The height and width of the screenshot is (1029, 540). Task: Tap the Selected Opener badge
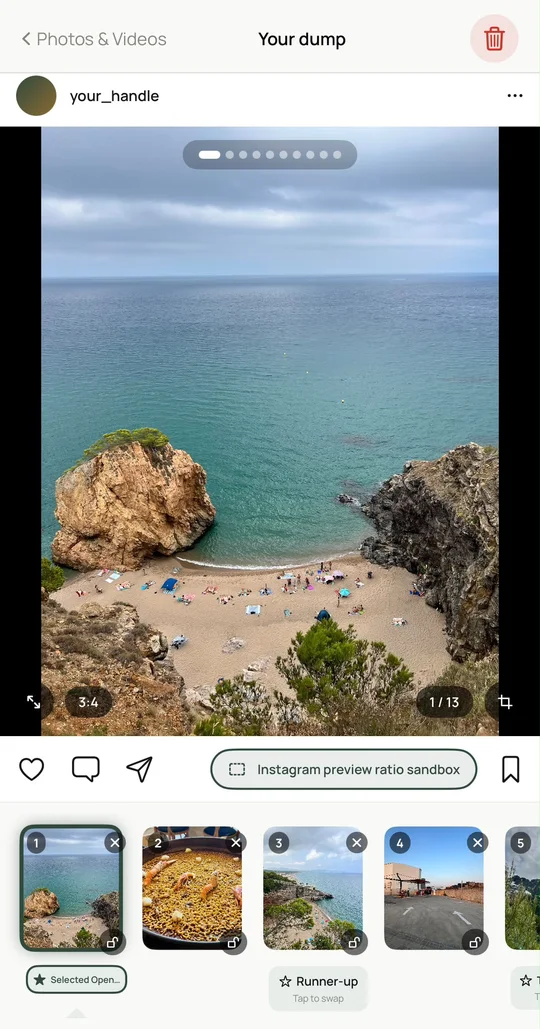pos(77,980)
